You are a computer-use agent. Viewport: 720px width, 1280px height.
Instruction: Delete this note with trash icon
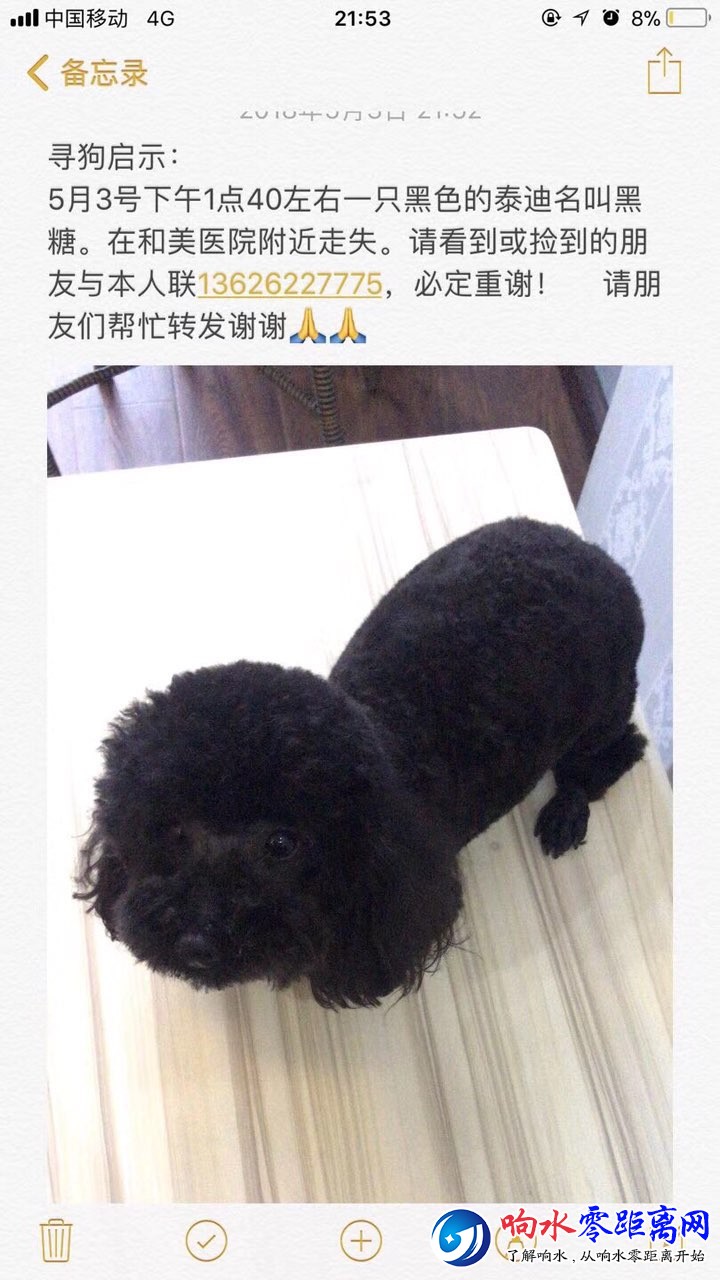click(x=56, y=1240)
